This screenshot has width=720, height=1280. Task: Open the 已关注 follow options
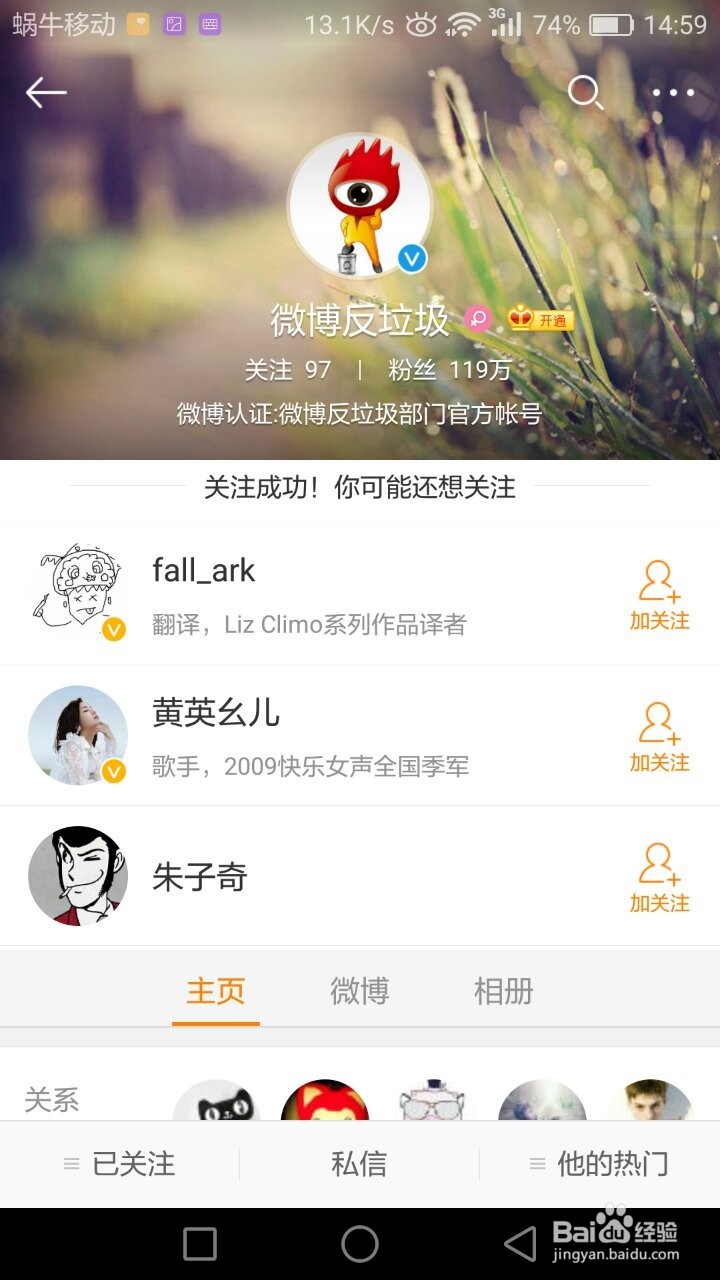(x=120, y=1164)
